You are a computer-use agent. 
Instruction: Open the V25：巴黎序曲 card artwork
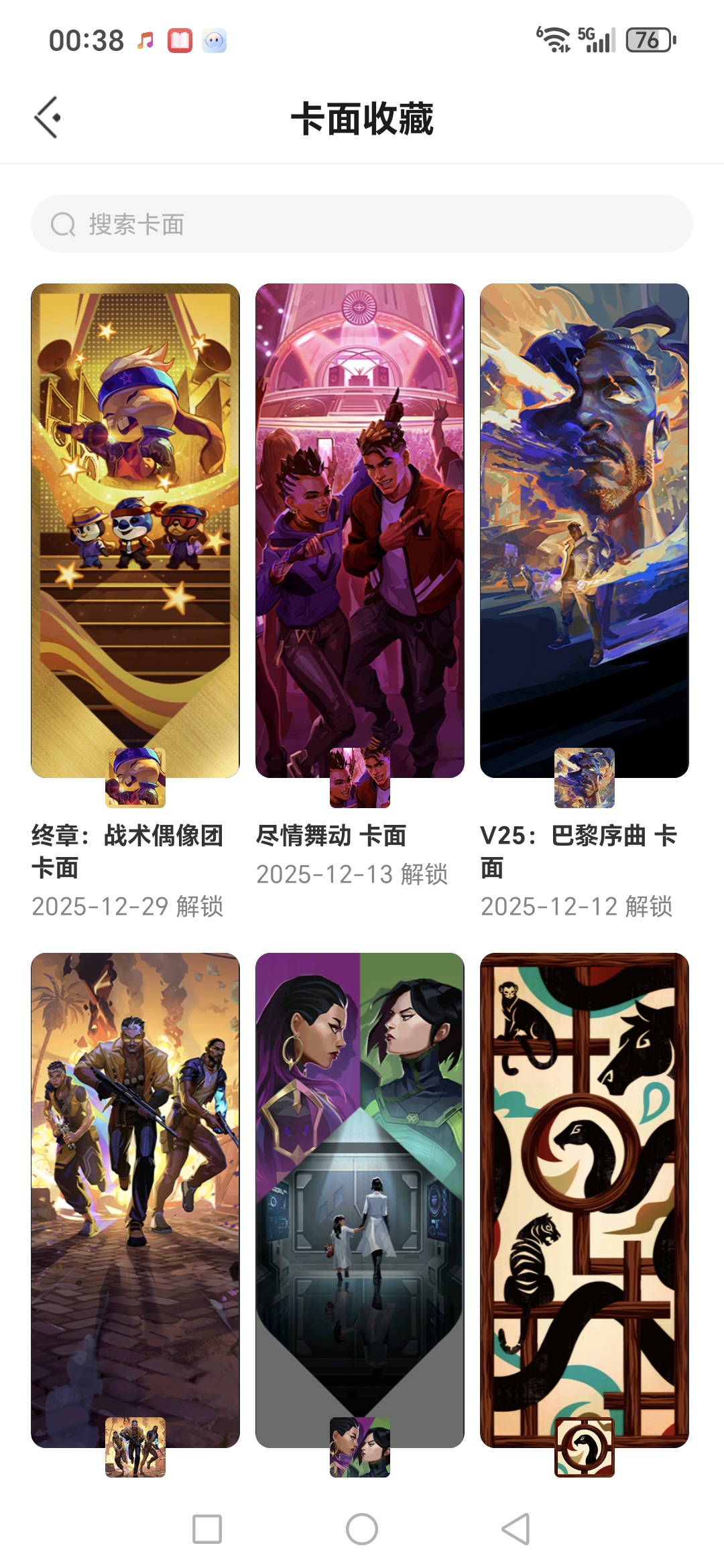tap(584, 523)
